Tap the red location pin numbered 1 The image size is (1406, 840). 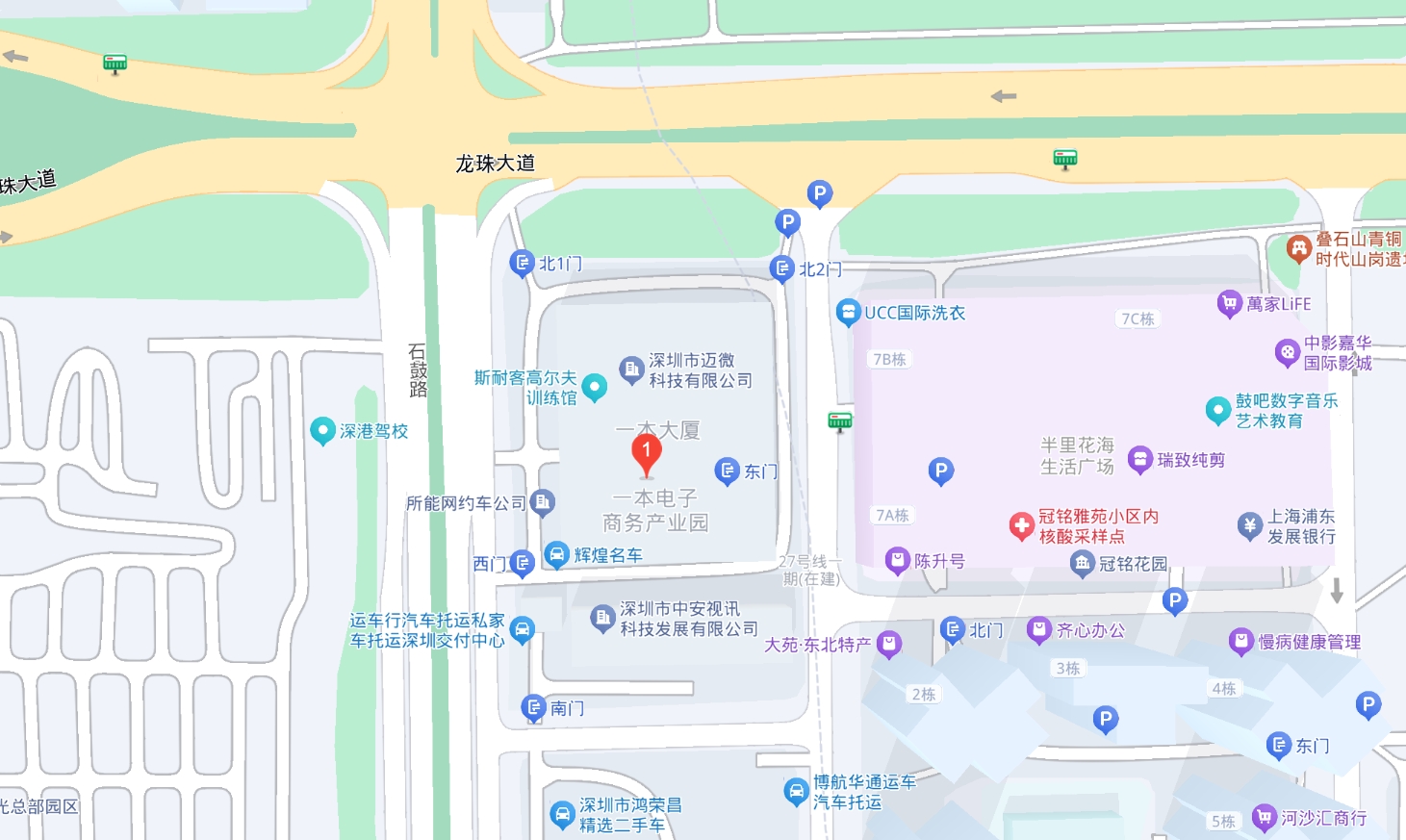(x=646, y=452)
